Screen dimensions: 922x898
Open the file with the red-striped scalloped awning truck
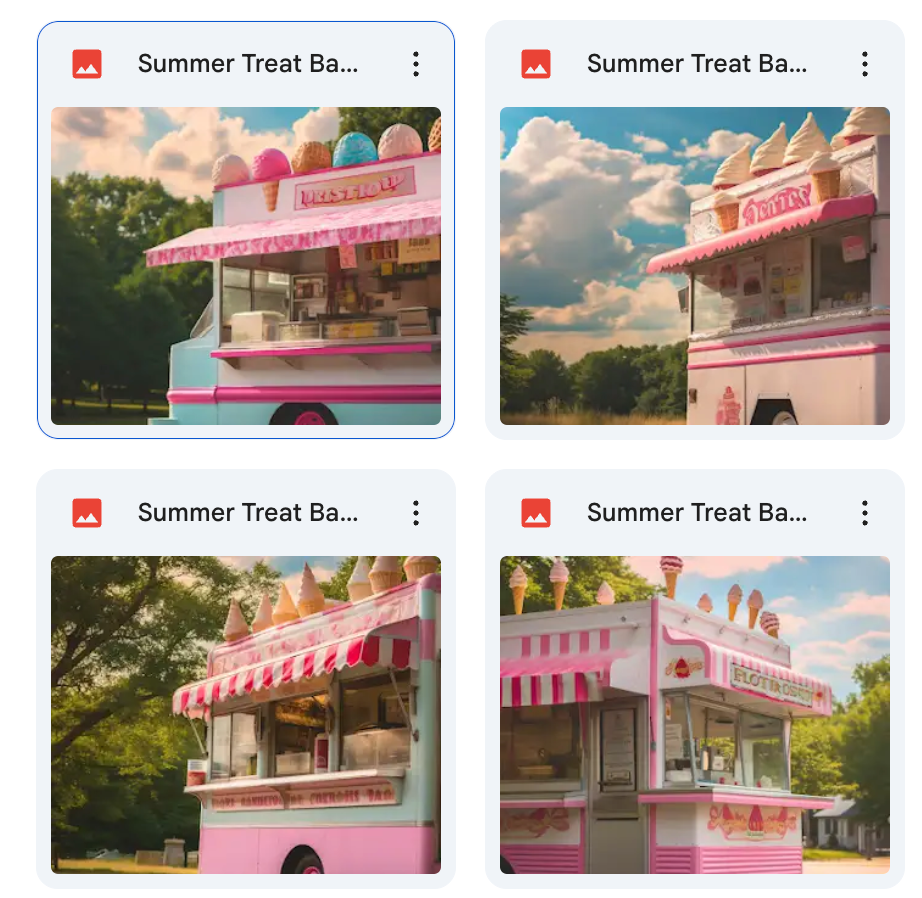pyautogui.click(x=246, y=714)
